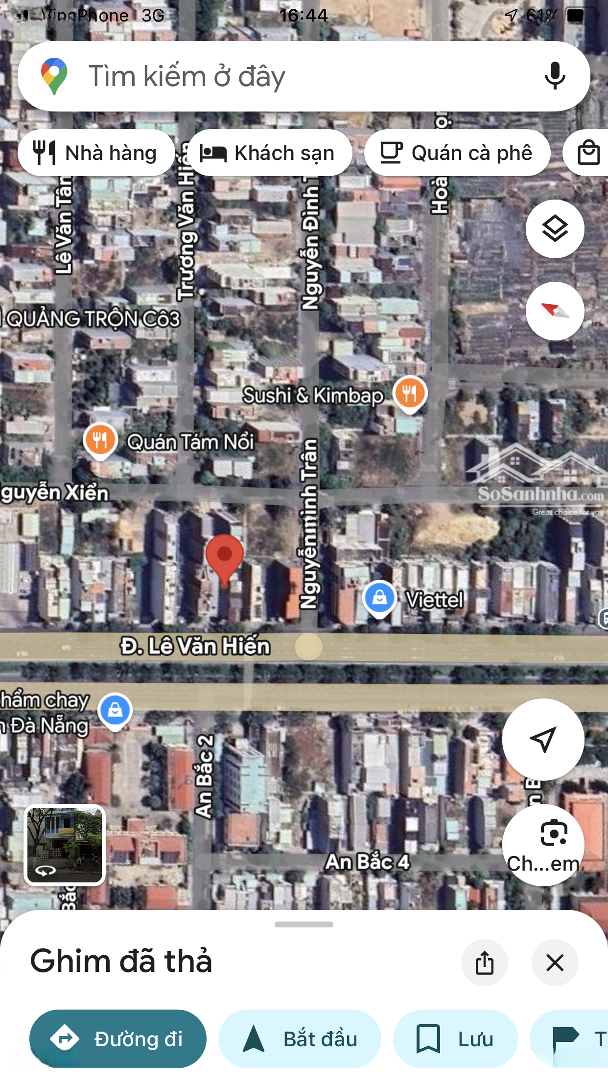The width and height of the screenshot is (608, 1080).
Task: Select the Khách sạn chip
Action: pos(268,153)
